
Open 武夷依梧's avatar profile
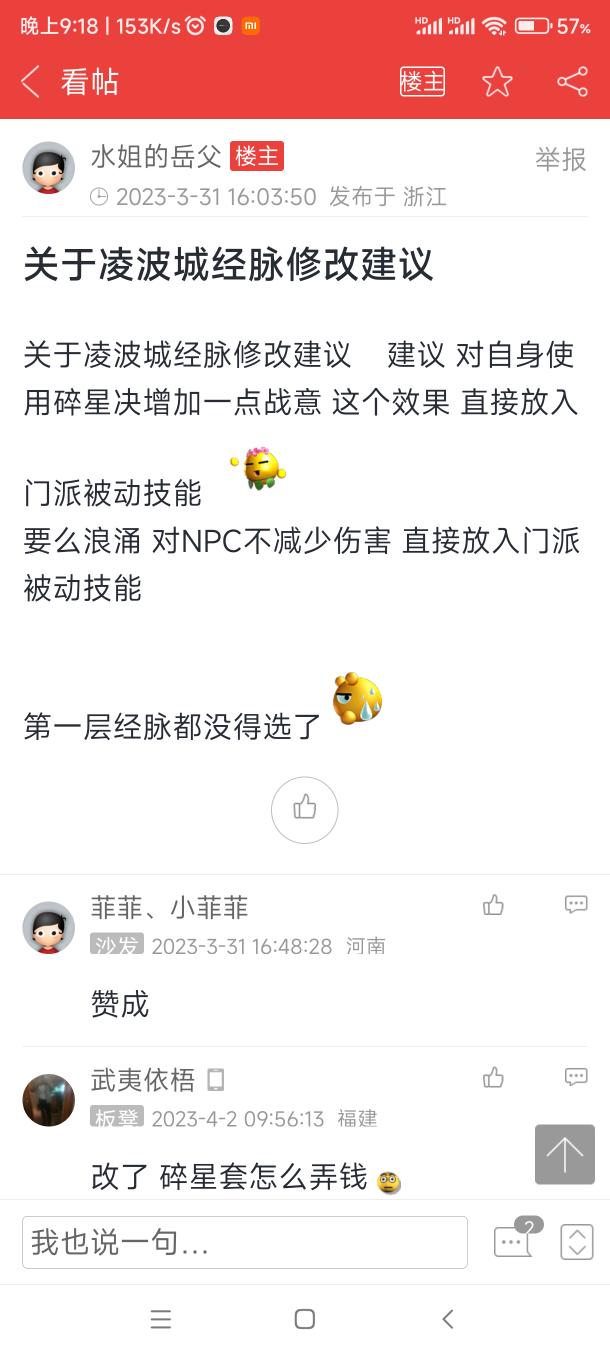(x=49, y=1100)
